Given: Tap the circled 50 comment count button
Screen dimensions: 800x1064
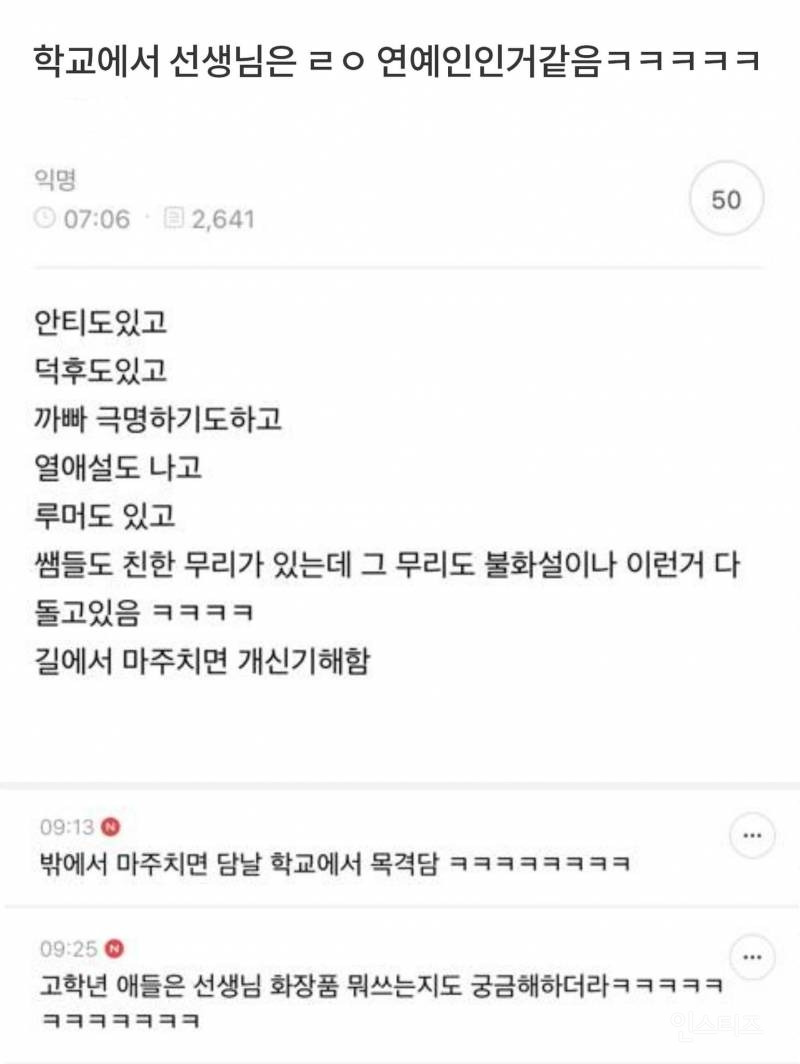Looking at the screenshot, I should point(727,200).
